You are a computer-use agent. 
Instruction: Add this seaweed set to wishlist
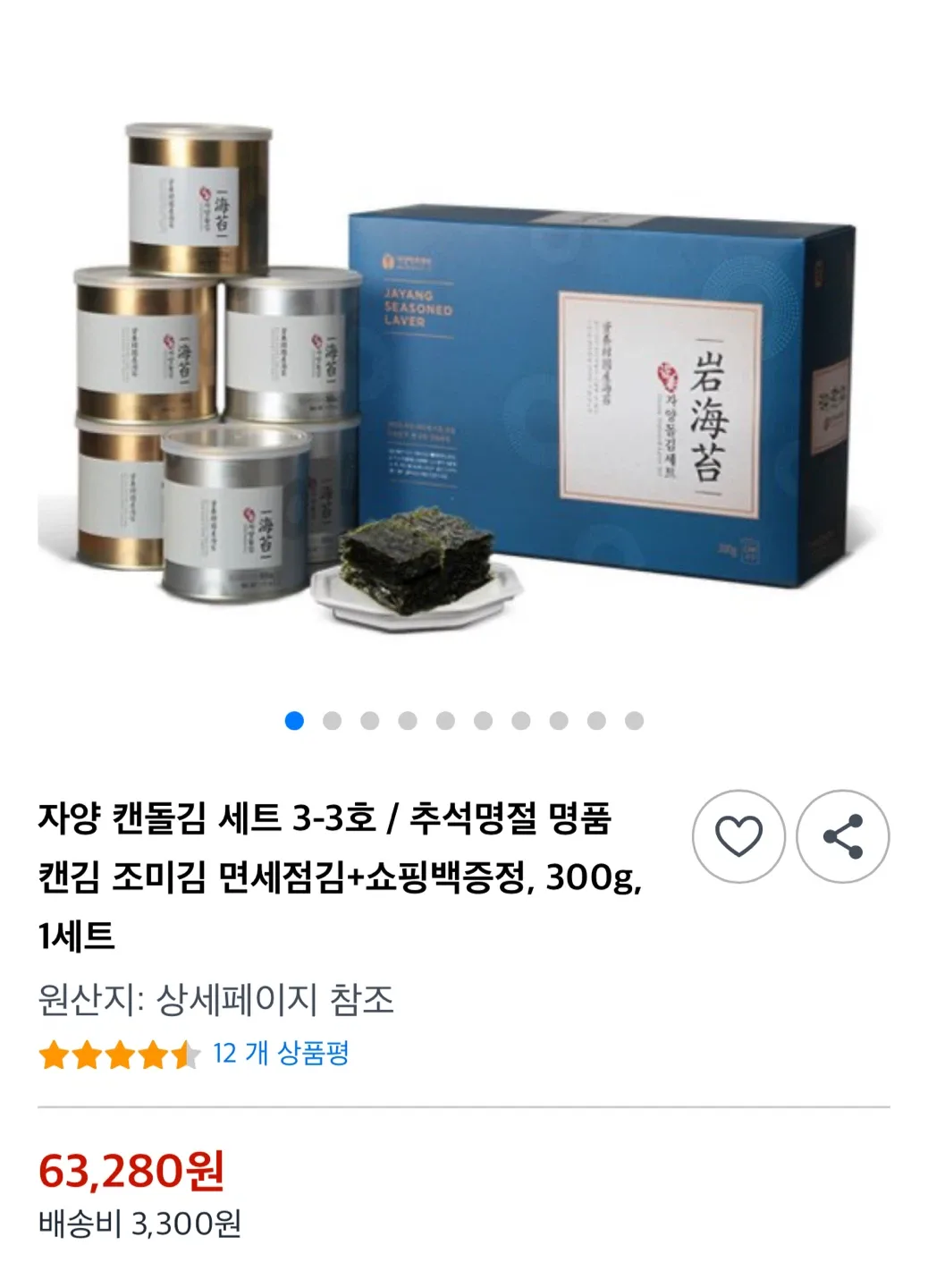click(738, 837)
